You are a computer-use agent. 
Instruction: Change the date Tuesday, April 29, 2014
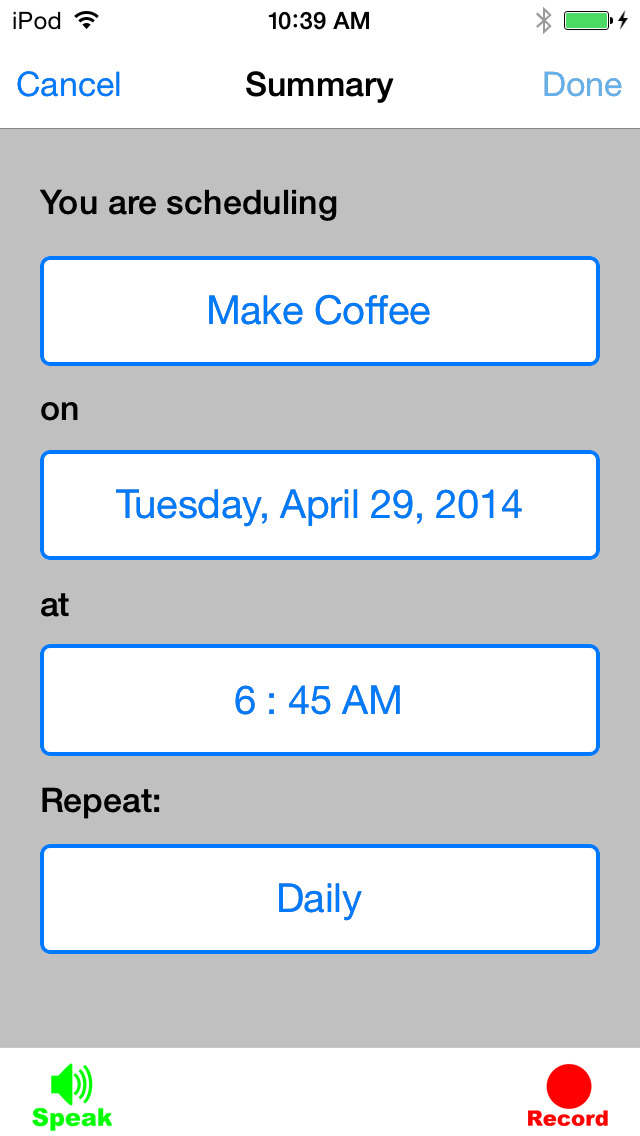[320, 505]
